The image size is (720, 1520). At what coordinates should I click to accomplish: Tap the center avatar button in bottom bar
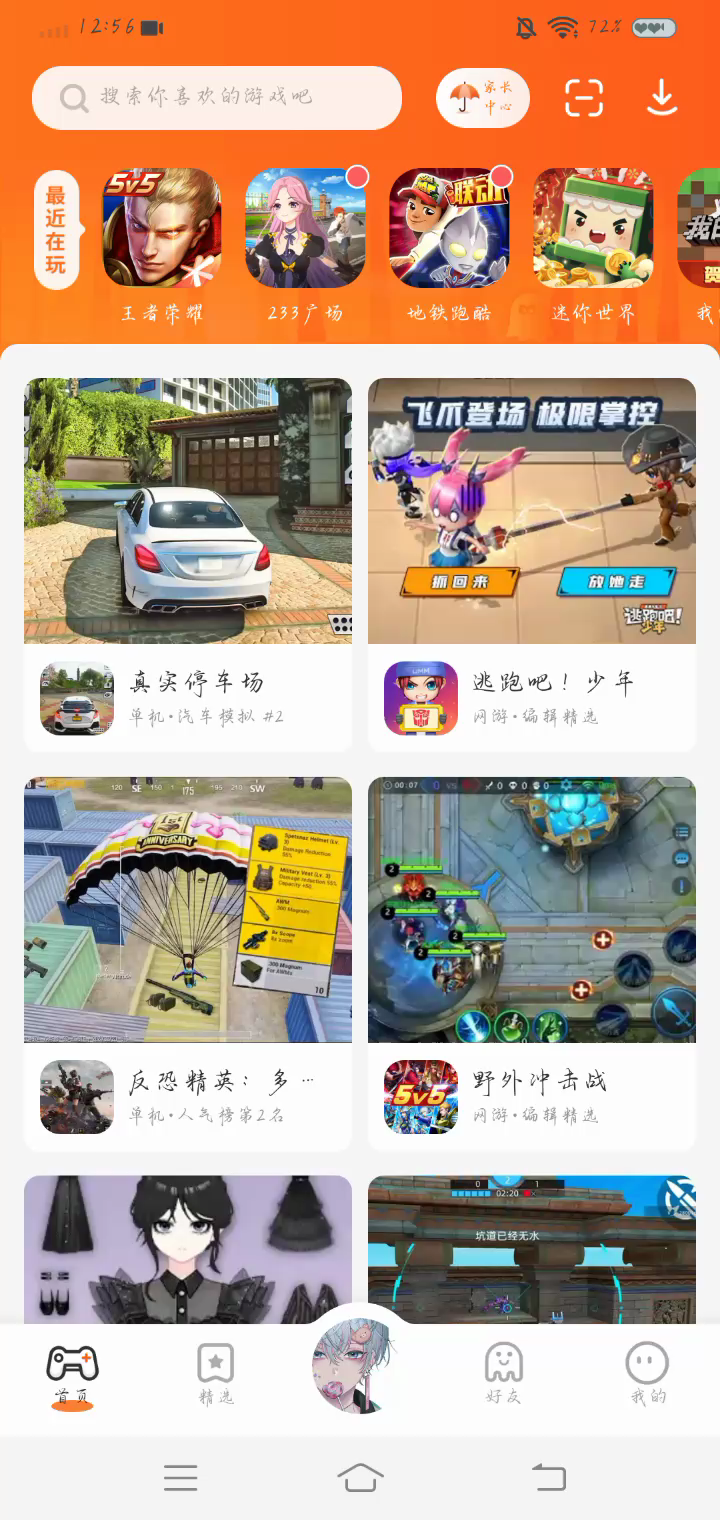pyautogui.click(x=360, y=1362)
